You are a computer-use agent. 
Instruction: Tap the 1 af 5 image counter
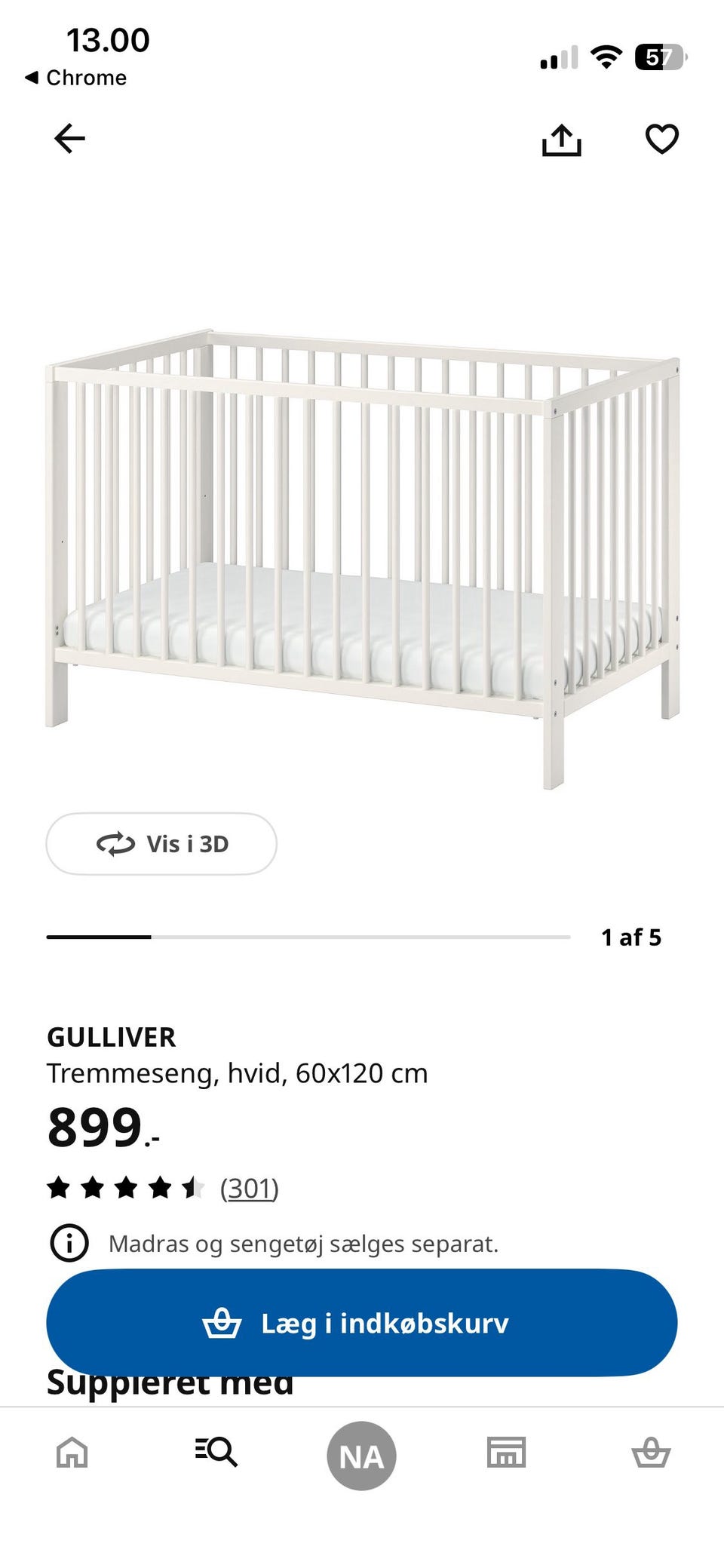(x=630, y=937)
